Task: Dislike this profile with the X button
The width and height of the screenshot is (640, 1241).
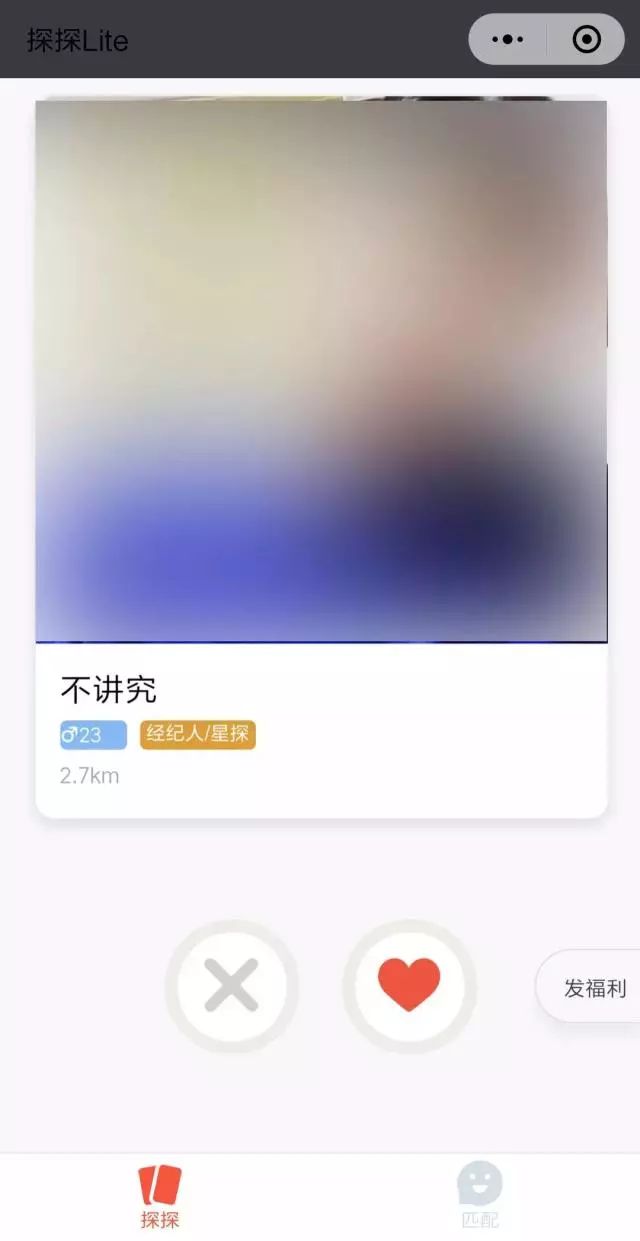Action: coord(232,986)
